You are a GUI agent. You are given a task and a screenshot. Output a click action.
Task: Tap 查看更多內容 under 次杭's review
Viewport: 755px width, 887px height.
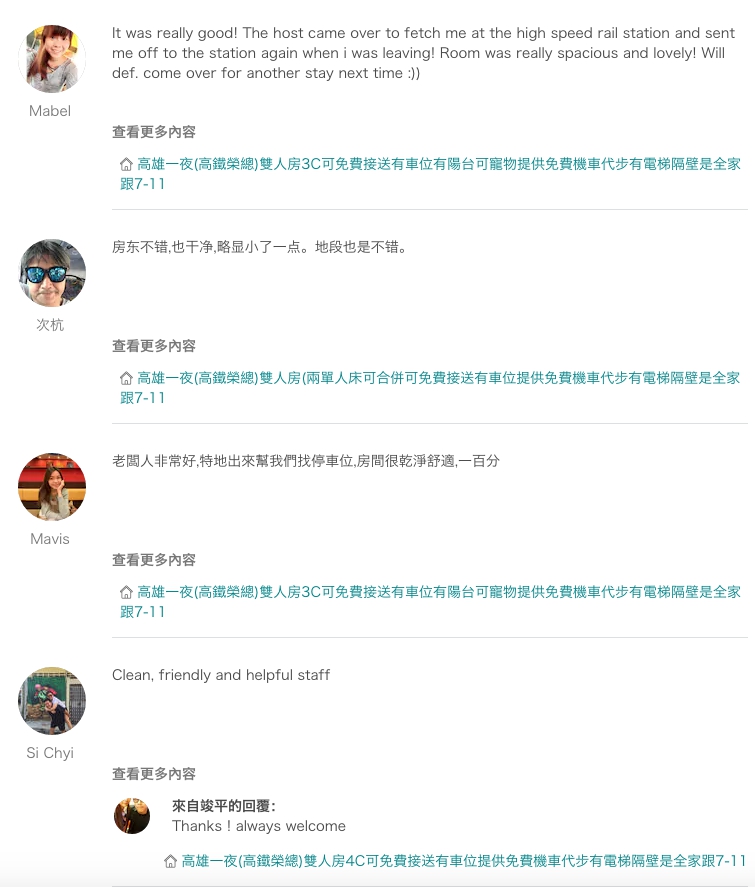(x=154, y=346)
